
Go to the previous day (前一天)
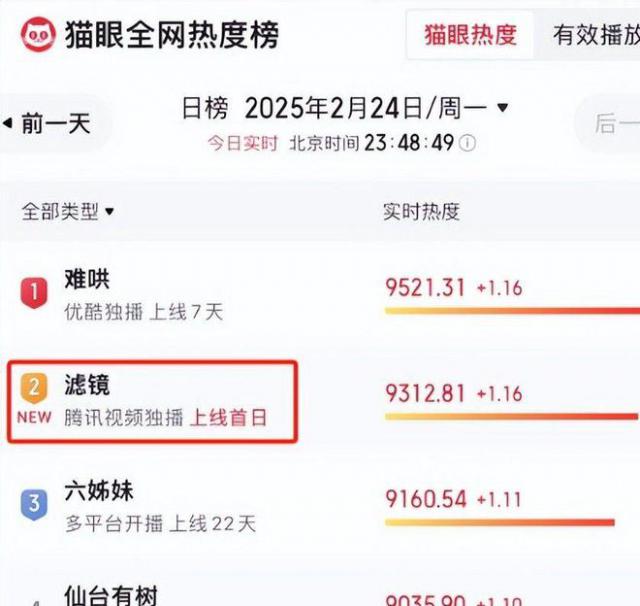pos(48,124)
